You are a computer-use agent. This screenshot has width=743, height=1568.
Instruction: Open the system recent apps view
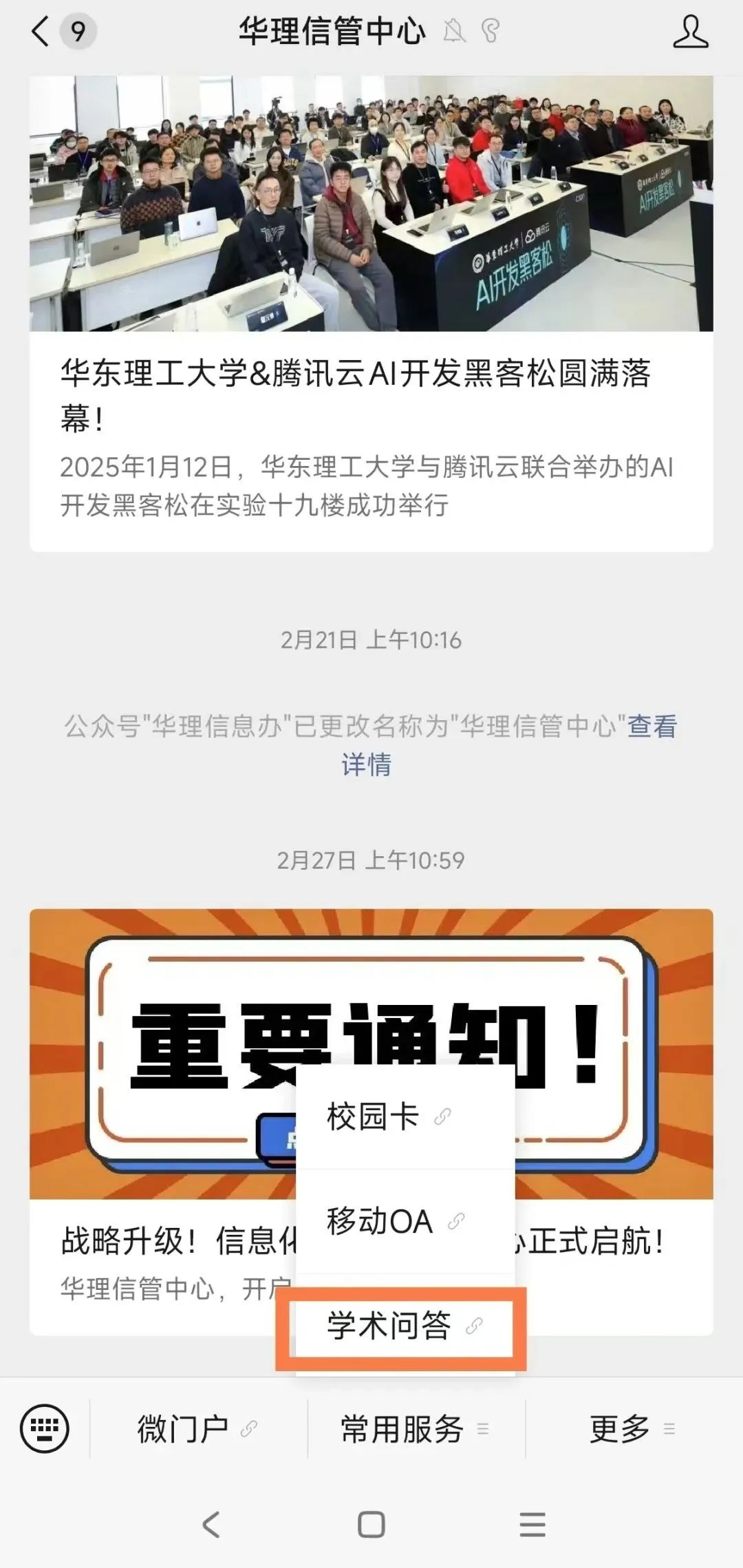click(x=532, y=1525)
